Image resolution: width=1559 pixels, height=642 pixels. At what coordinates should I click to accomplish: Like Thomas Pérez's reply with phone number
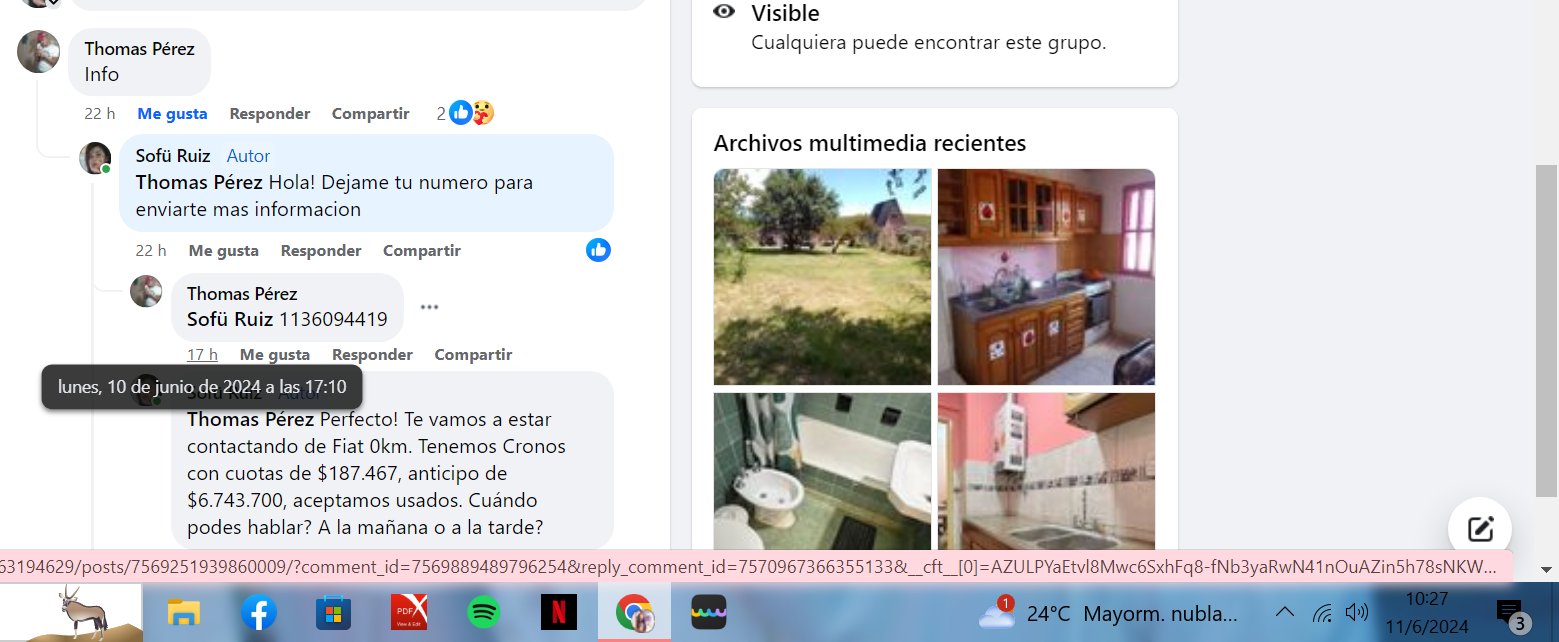tap(274, 355)
